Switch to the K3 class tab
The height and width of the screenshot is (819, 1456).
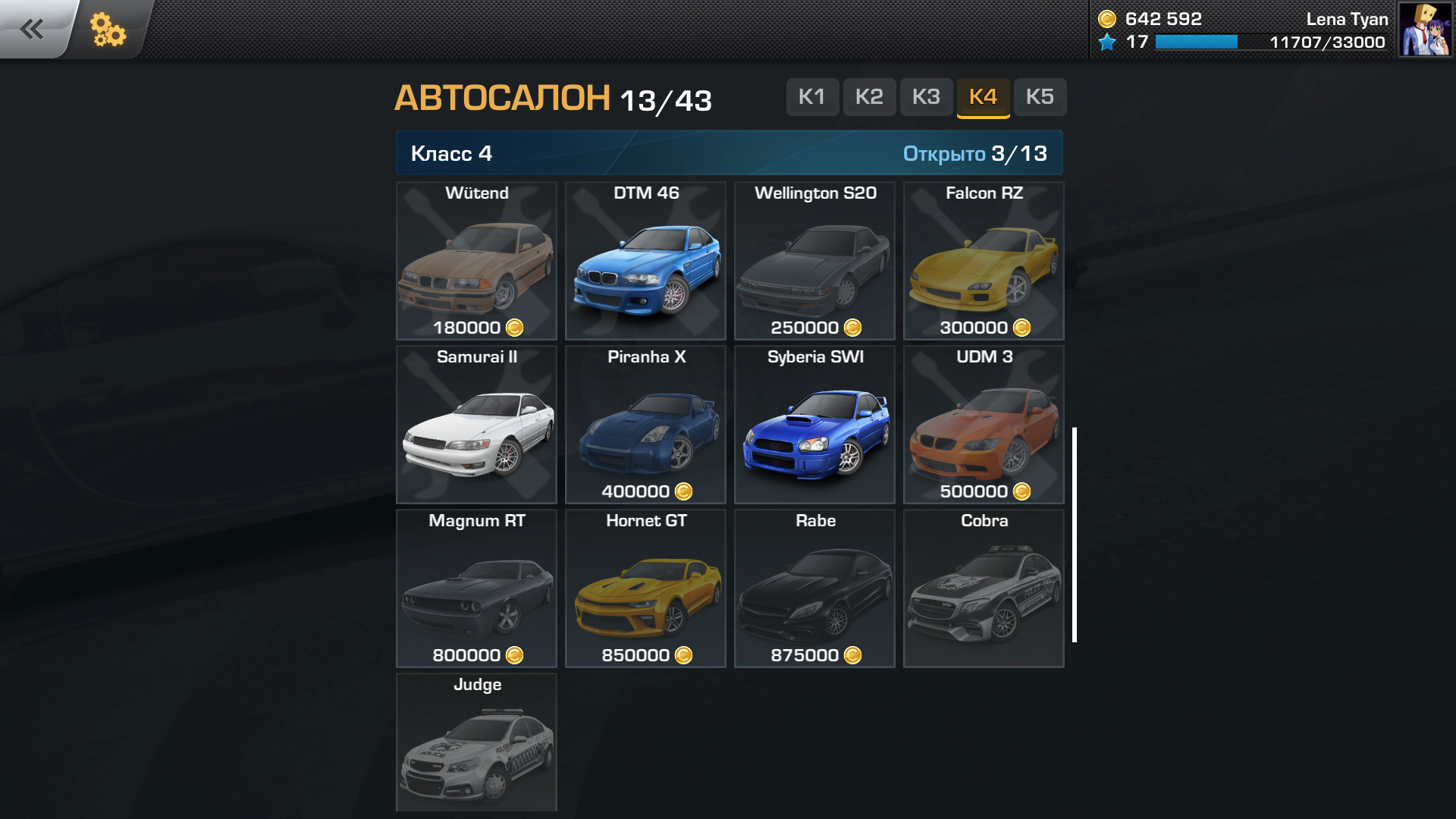coord(926,97)
